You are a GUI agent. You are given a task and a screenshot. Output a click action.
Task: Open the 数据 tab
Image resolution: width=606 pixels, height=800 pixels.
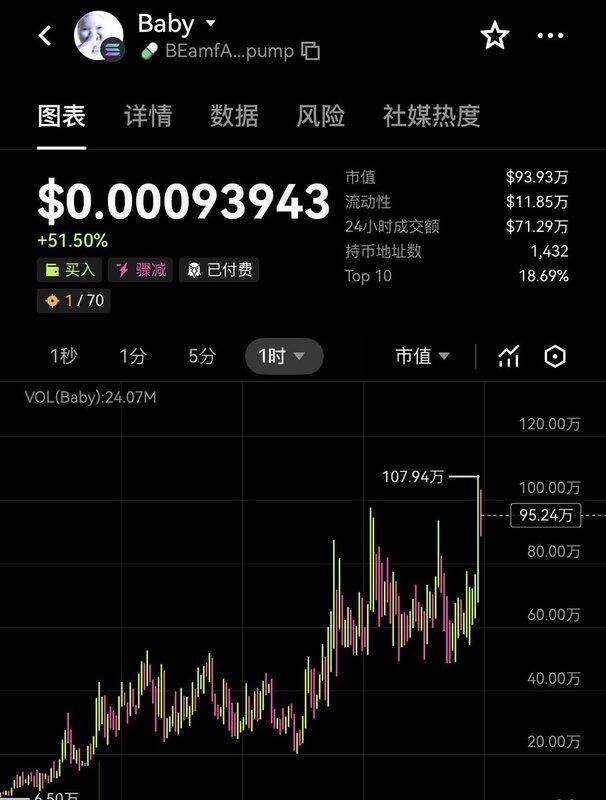pyautogui.click(x=234, y=115)
